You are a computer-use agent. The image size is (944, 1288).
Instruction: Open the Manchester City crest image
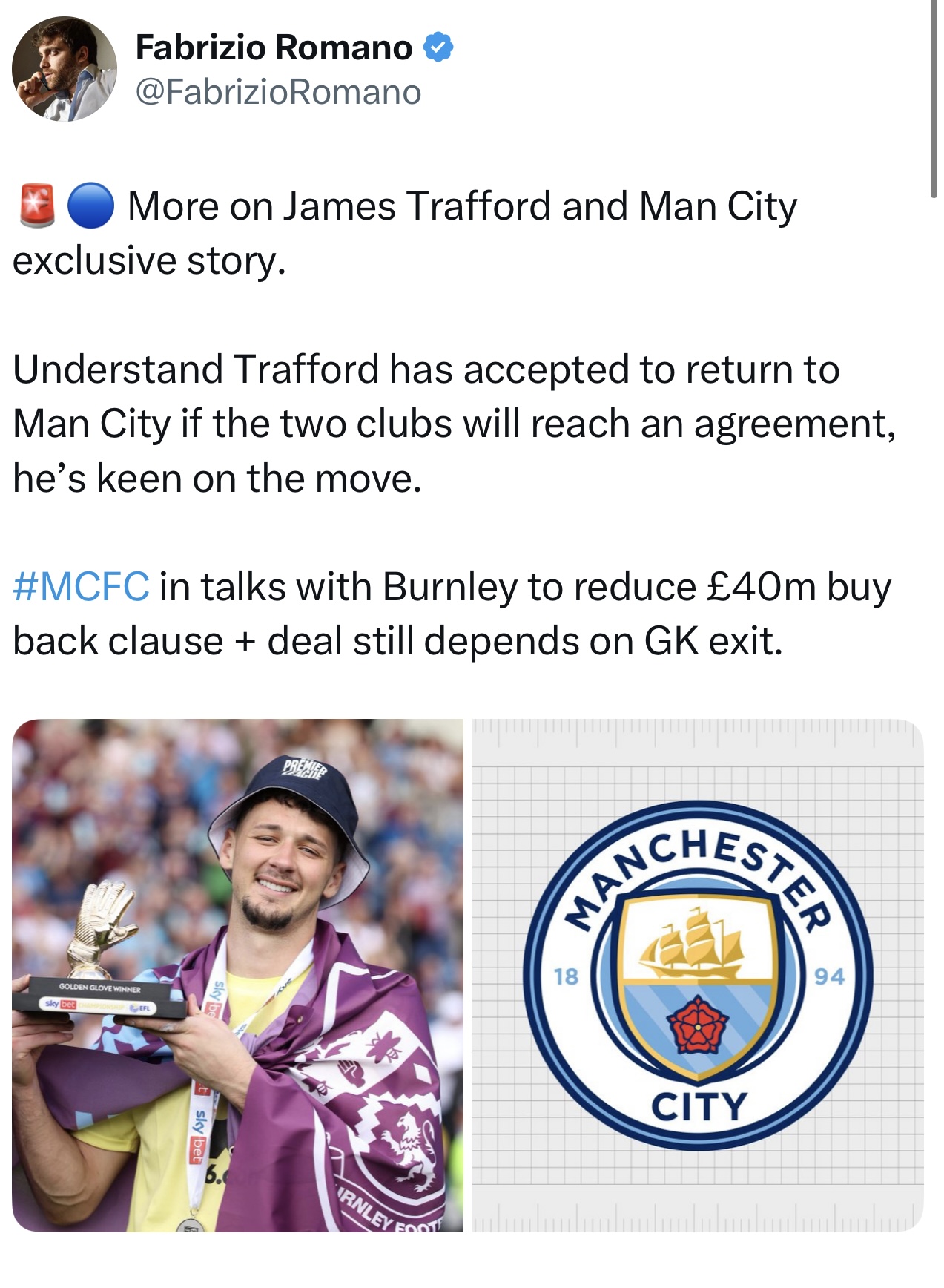click(x=698, y=975)
